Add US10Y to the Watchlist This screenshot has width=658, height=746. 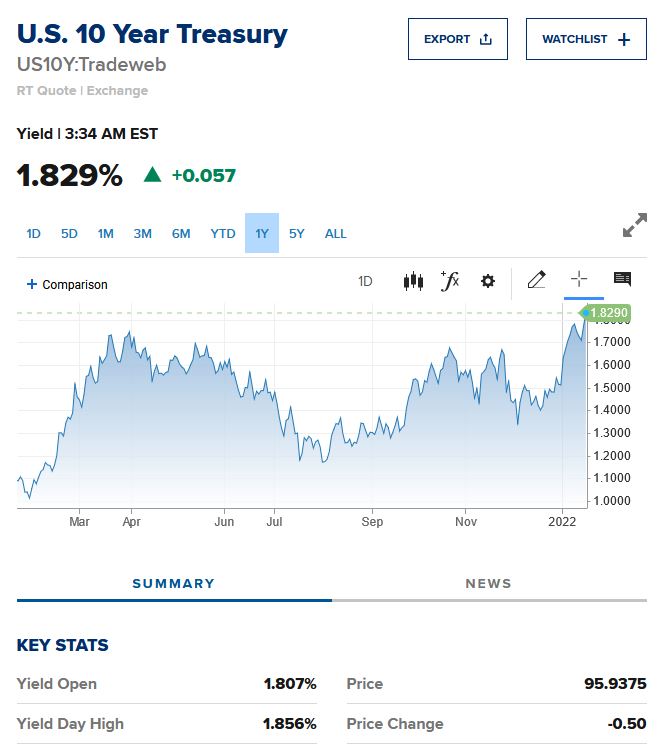586,39
